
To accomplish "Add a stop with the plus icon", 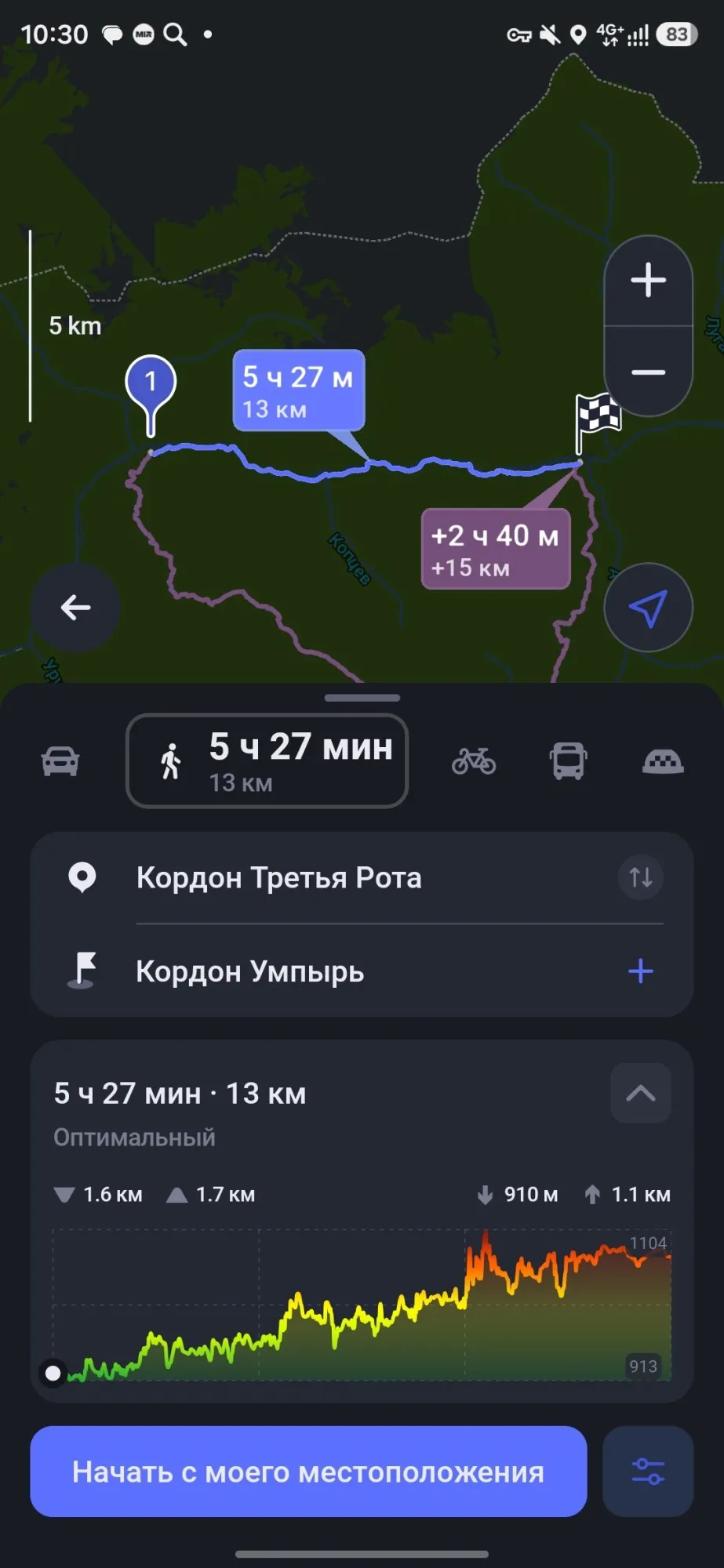I will pyautogui.click(x=641, y=971).
